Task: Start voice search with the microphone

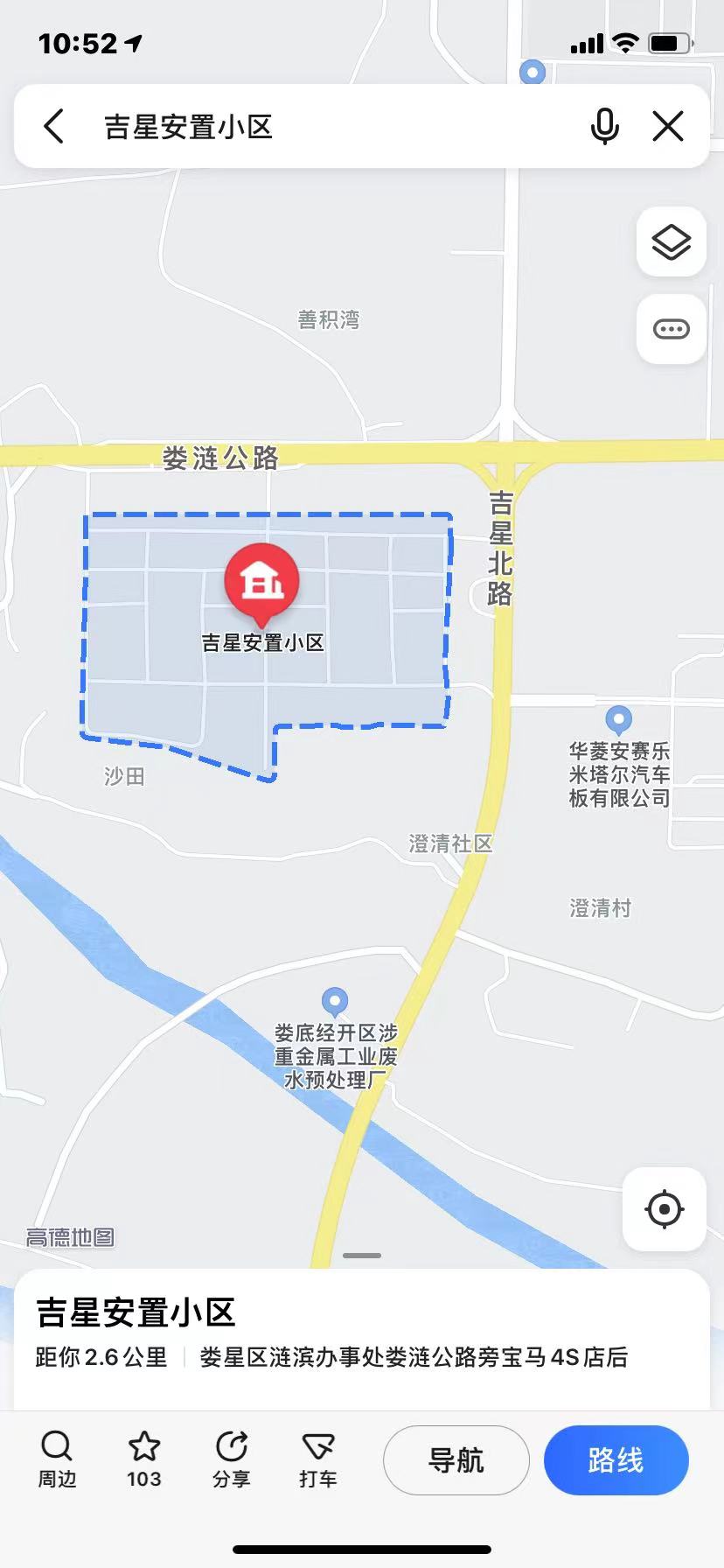Action: point(604,127)
